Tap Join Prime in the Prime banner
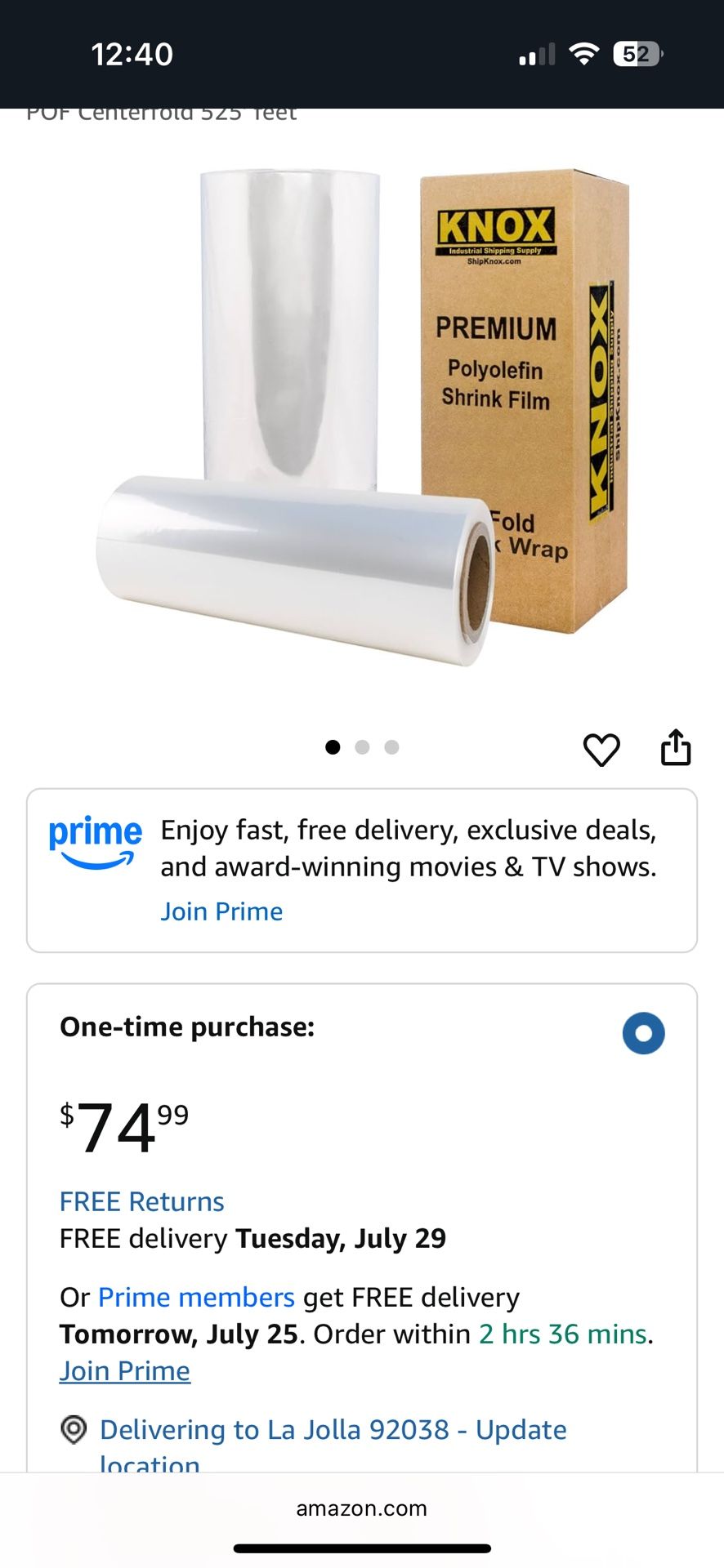The width and height of the screenshot is (724, 1568). 221,911
